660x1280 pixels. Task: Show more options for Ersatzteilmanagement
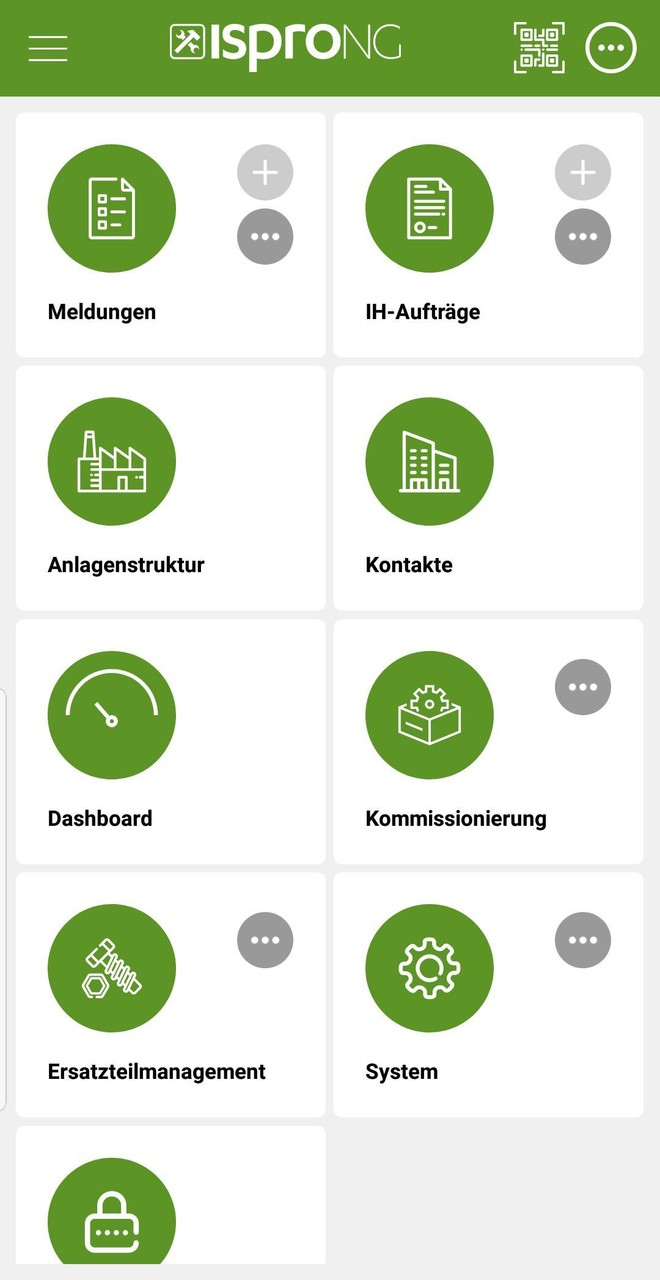(x=265, y=940)
